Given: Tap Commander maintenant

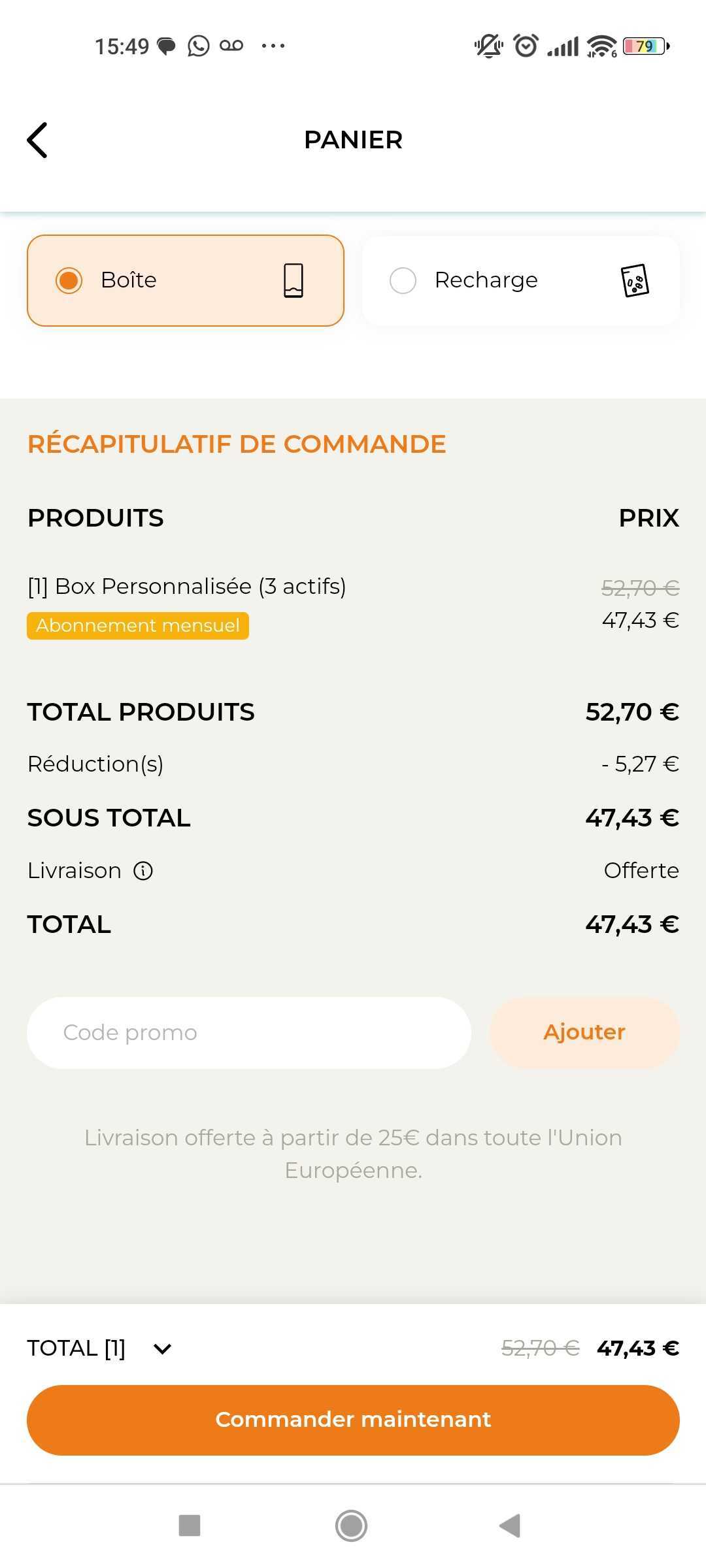Looking at the screenshot, I should click(x=353, y=1420).
